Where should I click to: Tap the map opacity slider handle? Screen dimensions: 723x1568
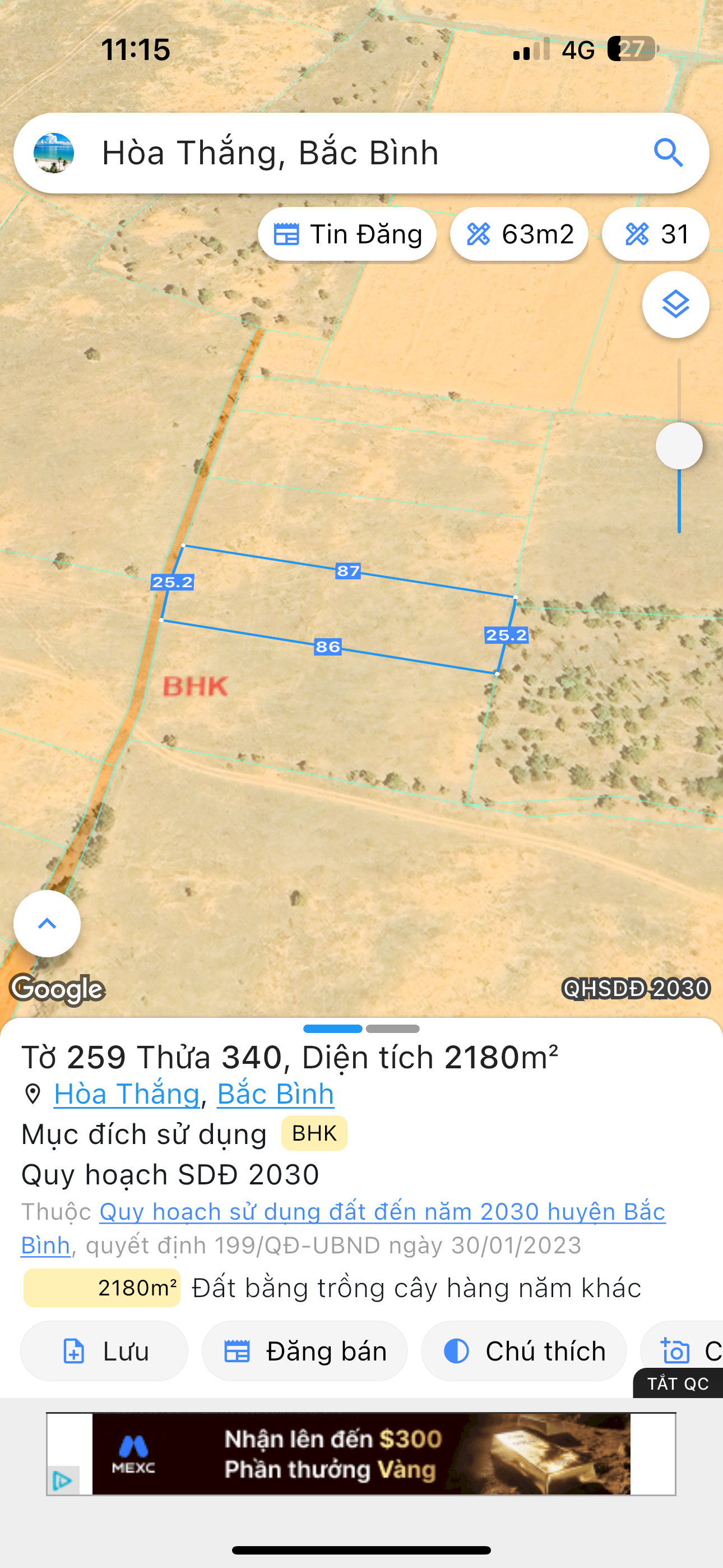679,446
